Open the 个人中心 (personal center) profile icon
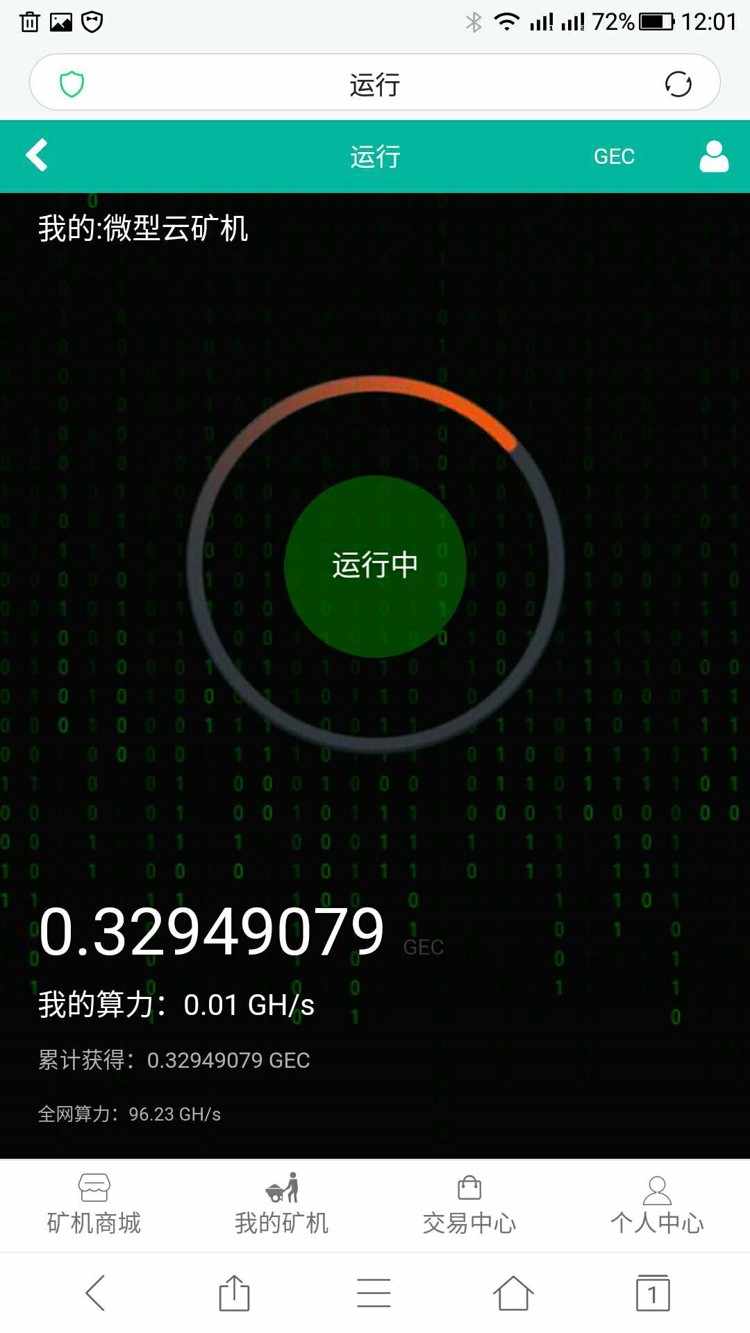The height and width of the screenshot is (1333, 750). (x=656, y=1203)
